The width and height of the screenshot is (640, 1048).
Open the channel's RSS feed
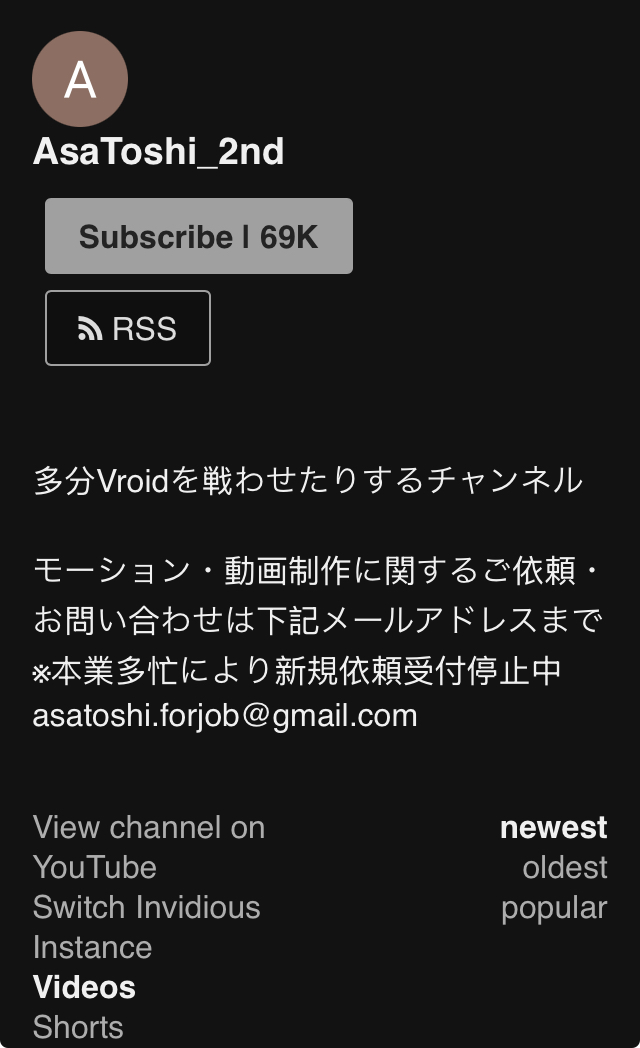128,328
